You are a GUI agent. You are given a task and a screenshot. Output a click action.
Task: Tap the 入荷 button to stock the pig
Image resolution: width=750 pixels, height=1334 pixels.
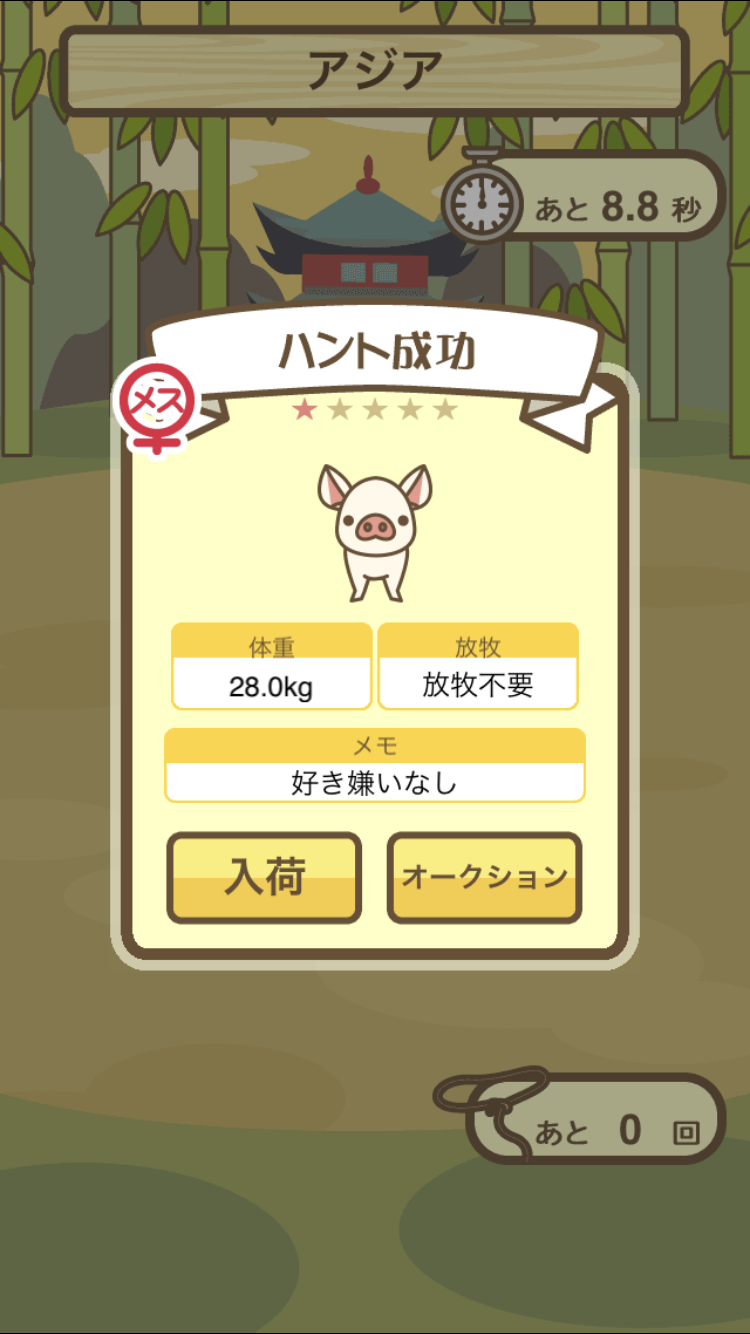[264, 877]
